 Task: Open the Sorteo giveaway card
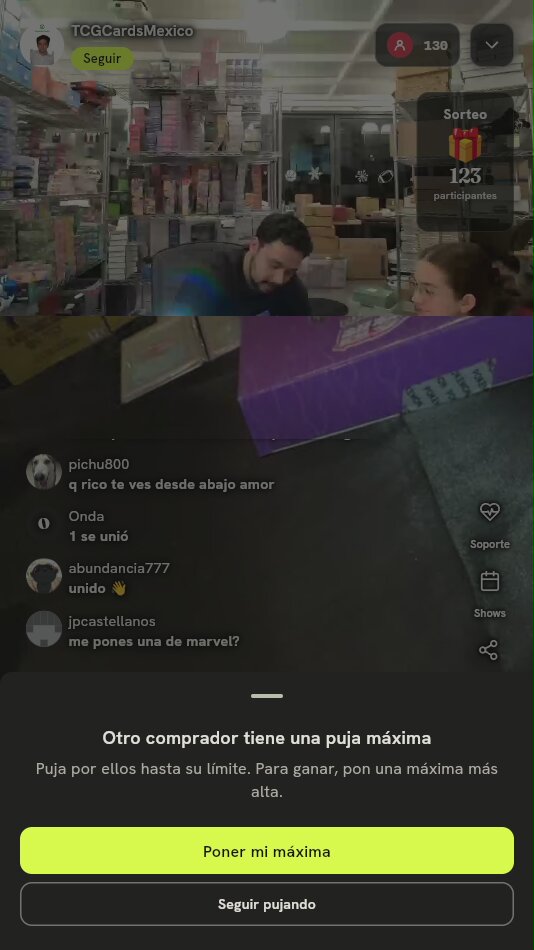click(465, 161)
